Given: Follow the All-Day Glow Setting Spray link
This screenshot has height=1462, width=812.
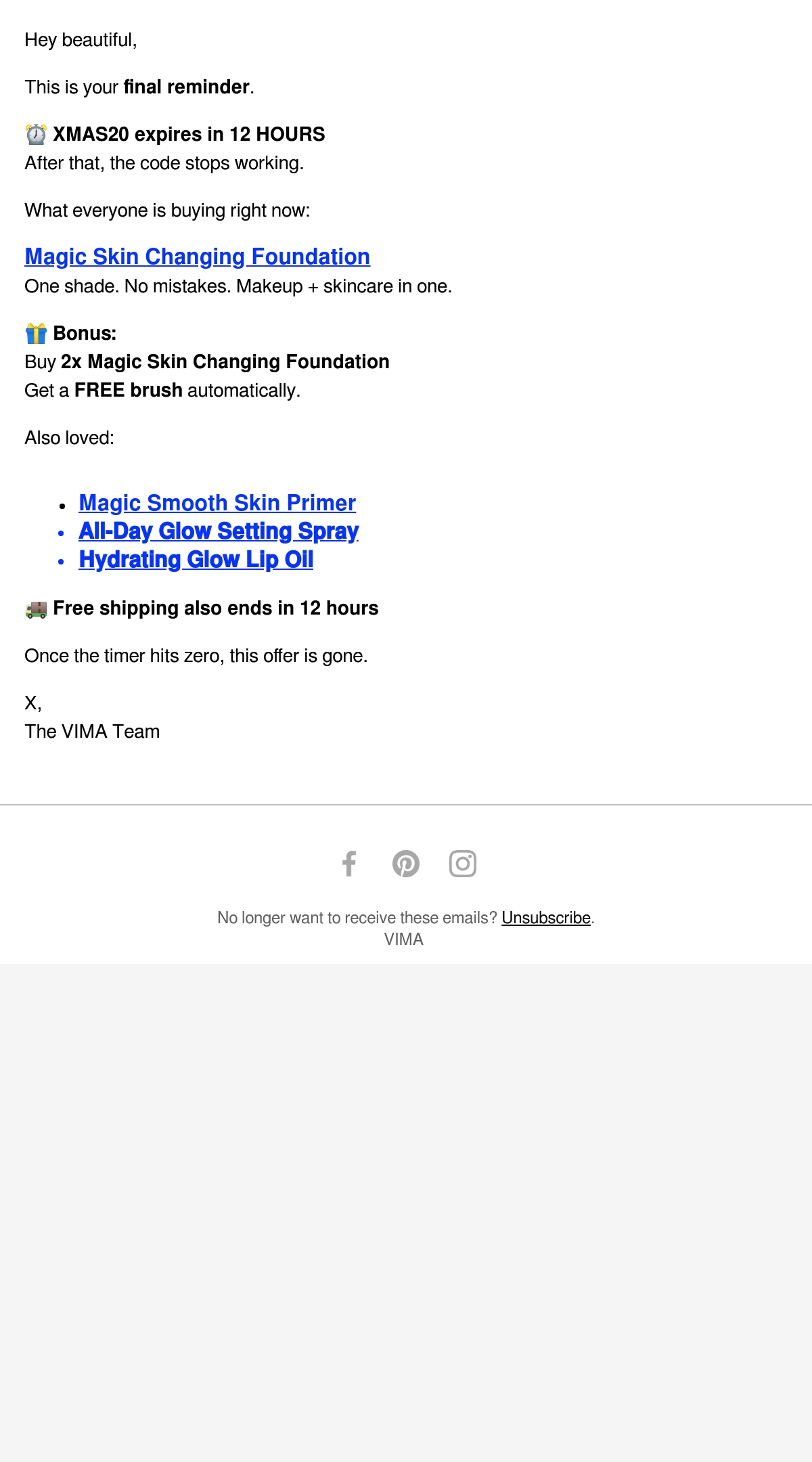Looking at the screenshot, I should click(219, 531).
